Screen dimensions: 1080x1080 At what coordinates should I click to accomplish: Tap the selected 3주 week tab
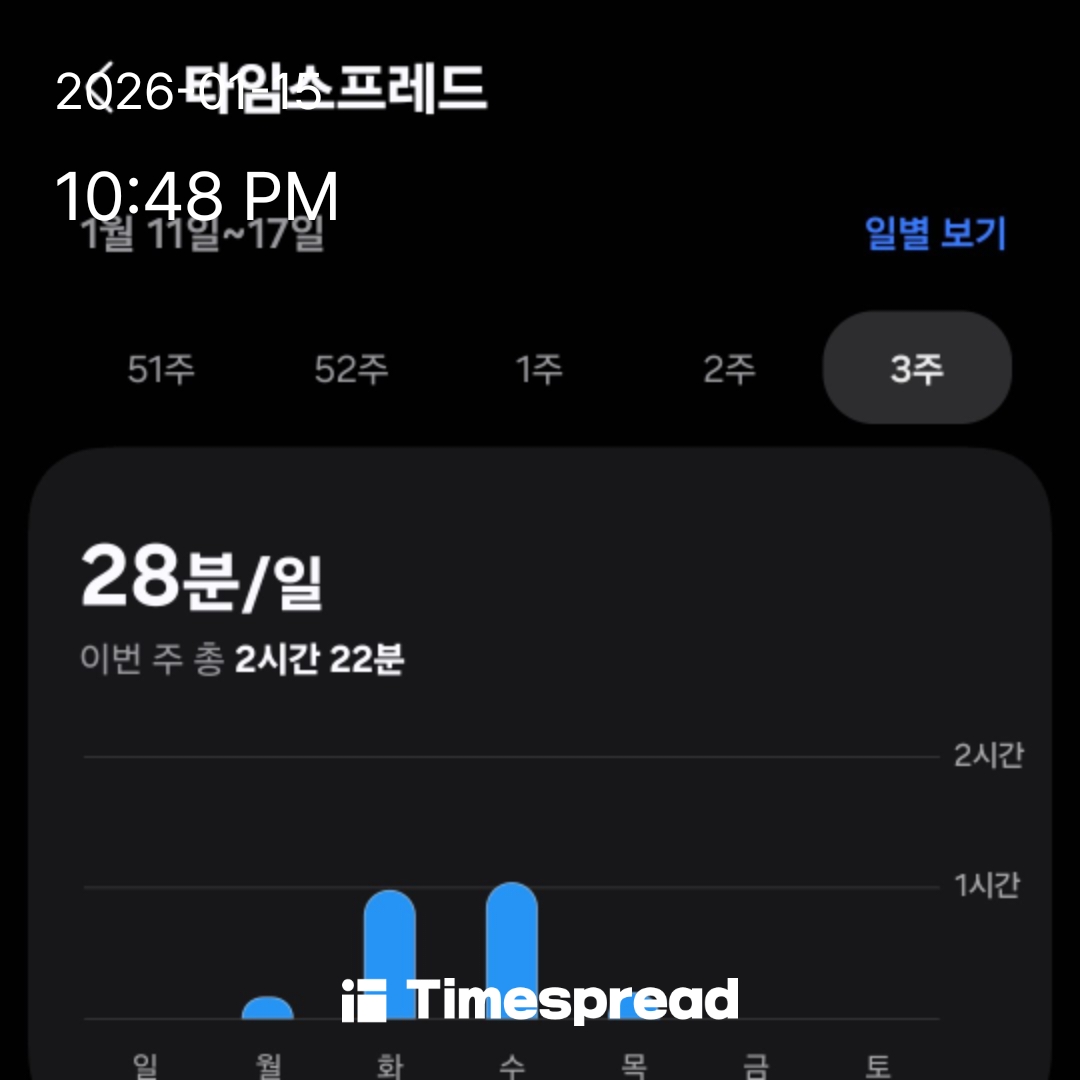pyautogui.click(x=917, y=369)
